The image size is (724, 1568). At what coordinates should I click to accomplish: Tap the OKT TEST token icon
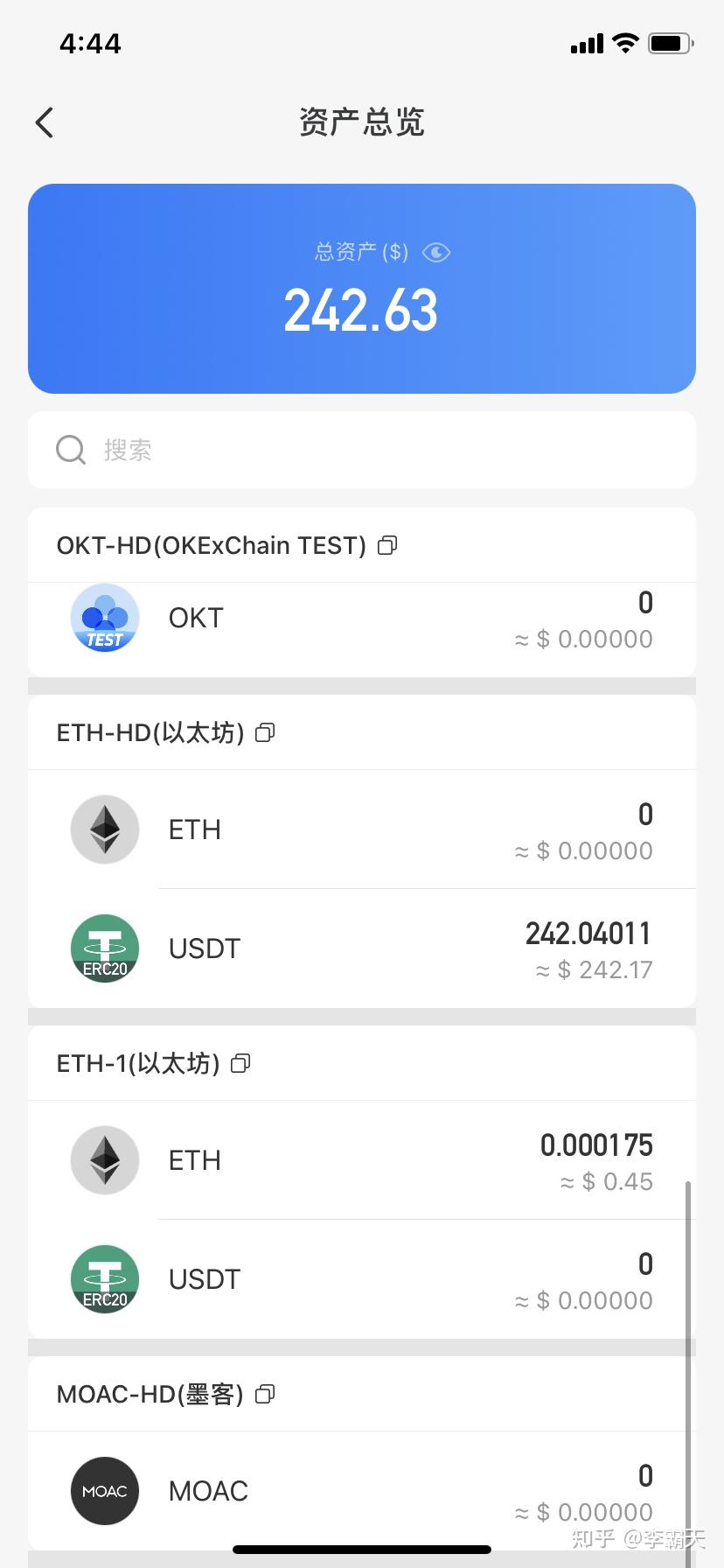[x=104, y=618]
